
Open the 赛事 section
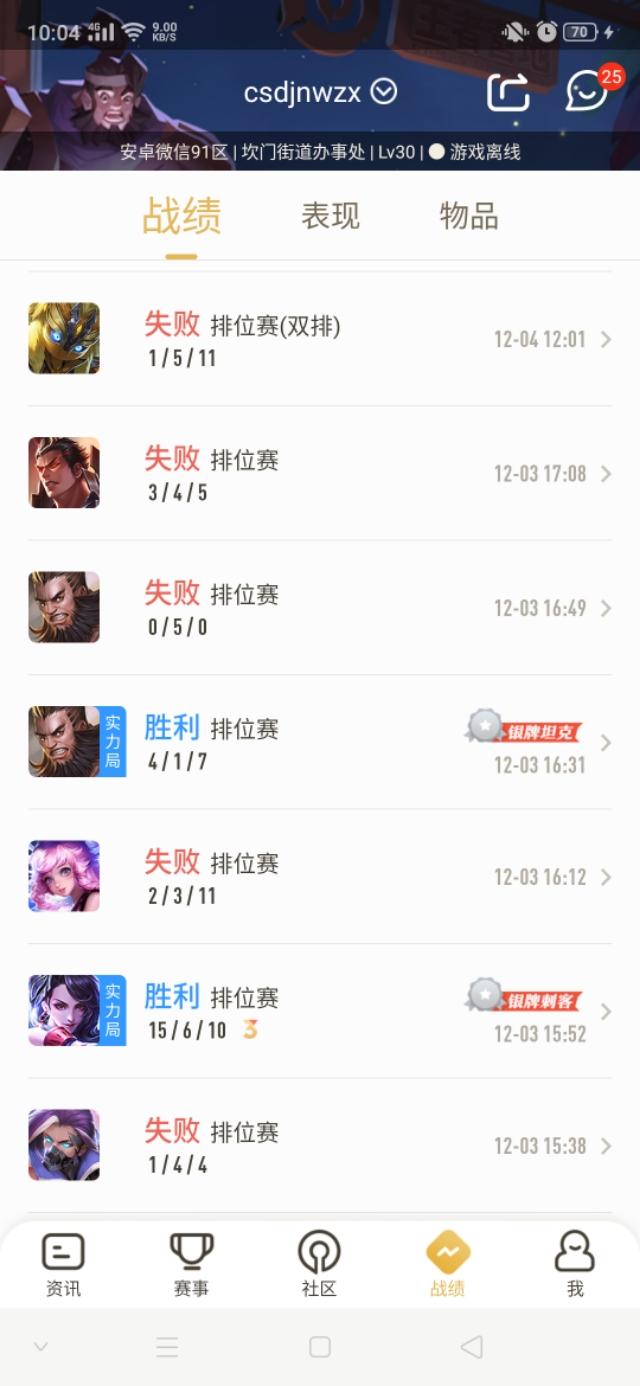pyautogui.click(x=191, y=1264)
